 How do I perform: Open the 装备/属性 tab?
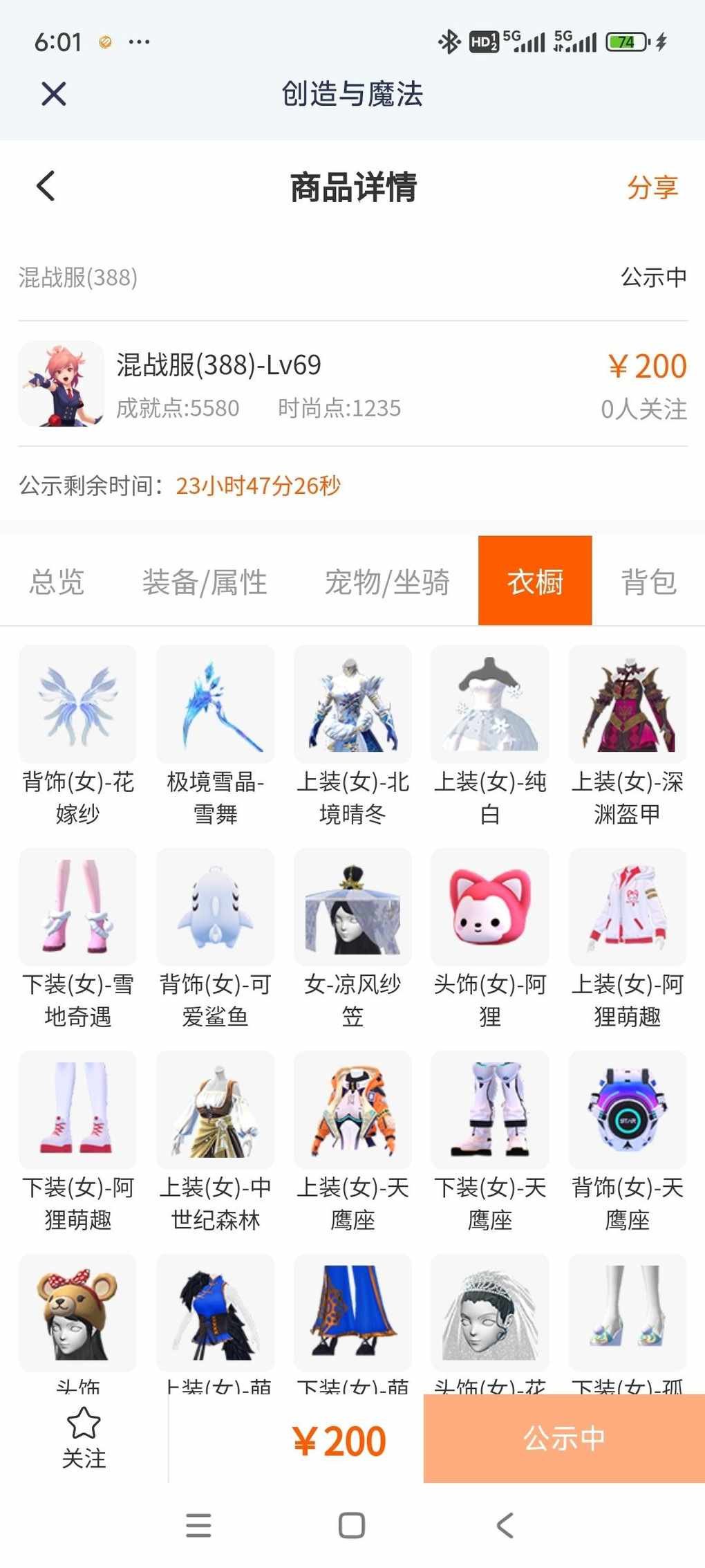tap(205, 582)
